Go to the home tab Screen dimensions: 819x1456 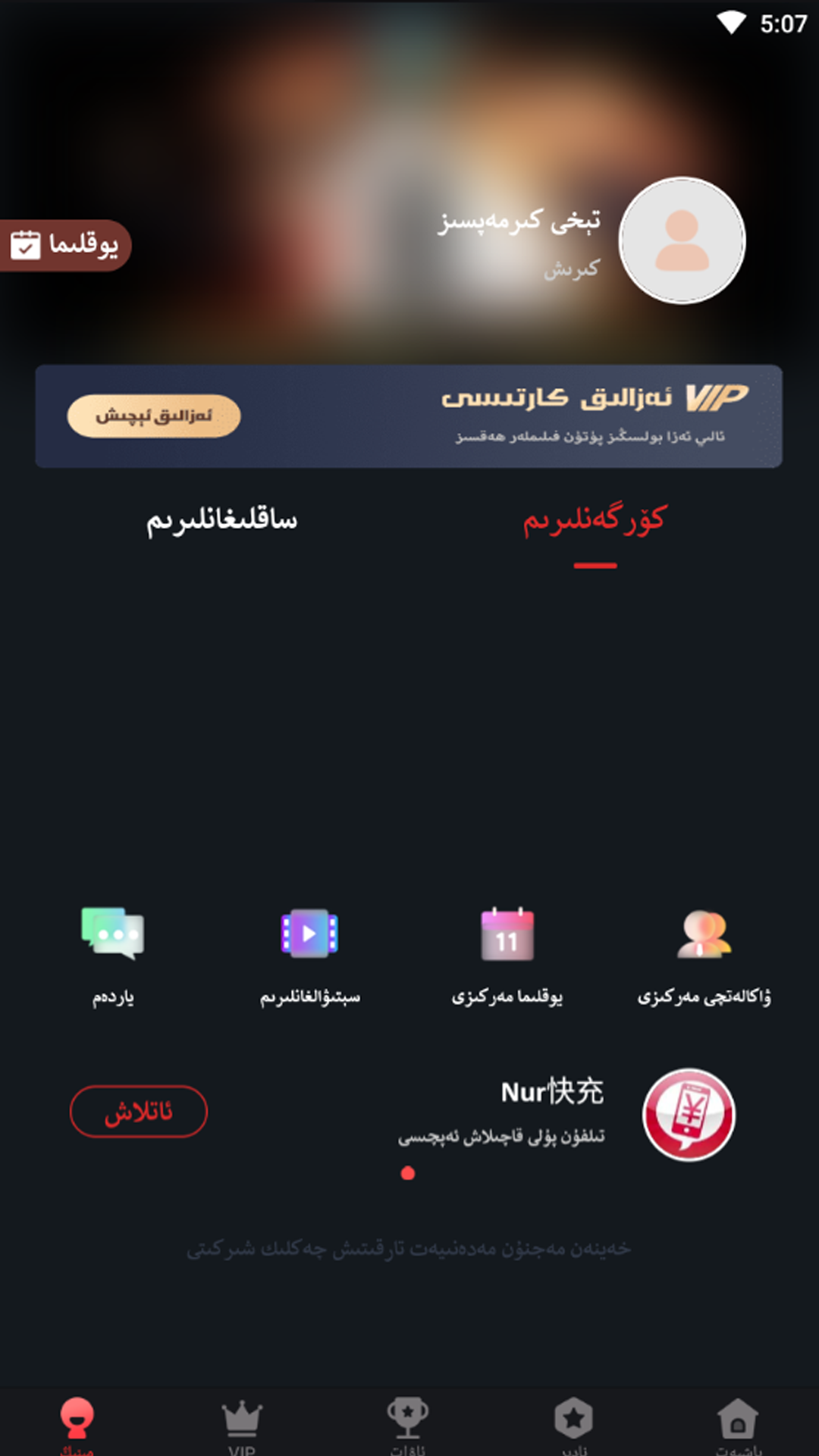pos(738,1426)
